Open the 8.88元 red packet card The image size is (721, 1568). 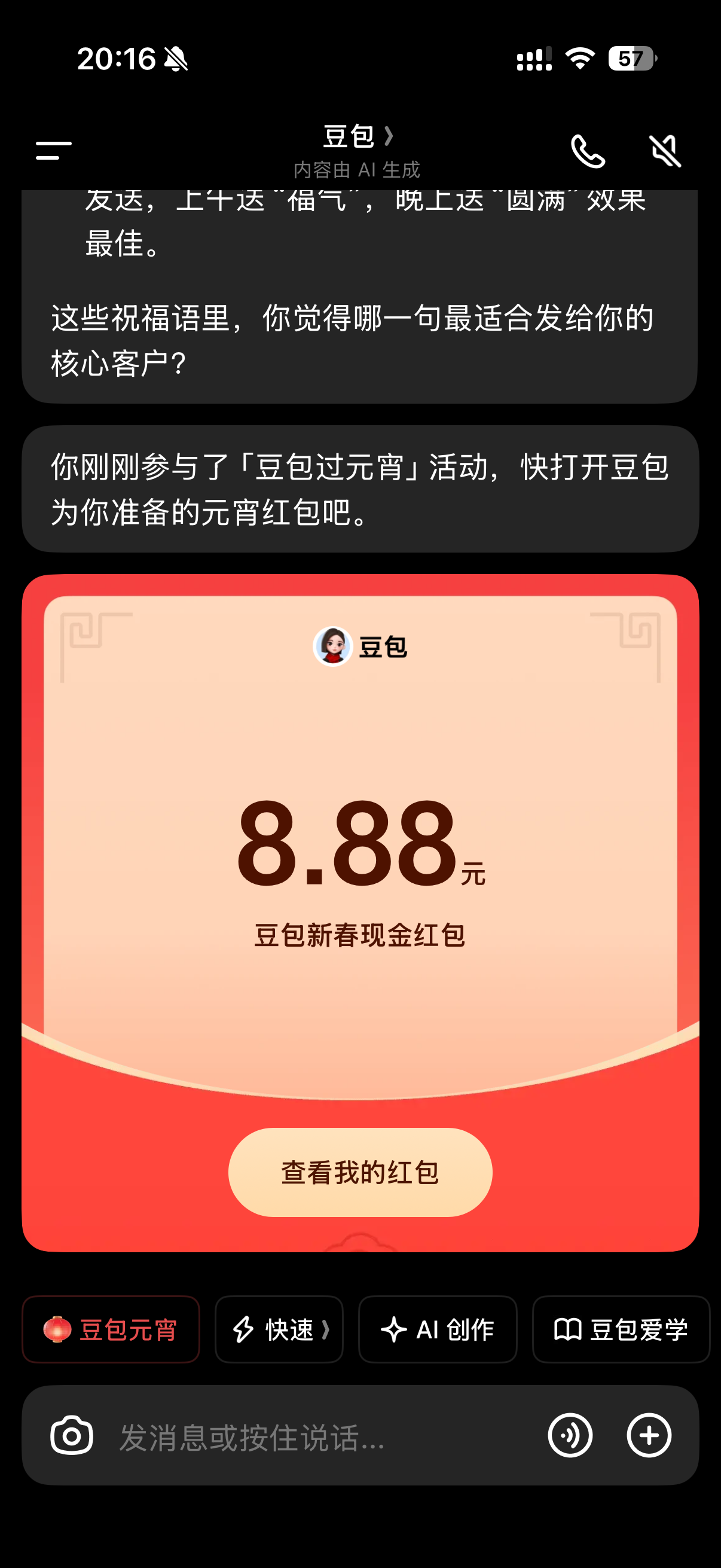coord(360,913)
